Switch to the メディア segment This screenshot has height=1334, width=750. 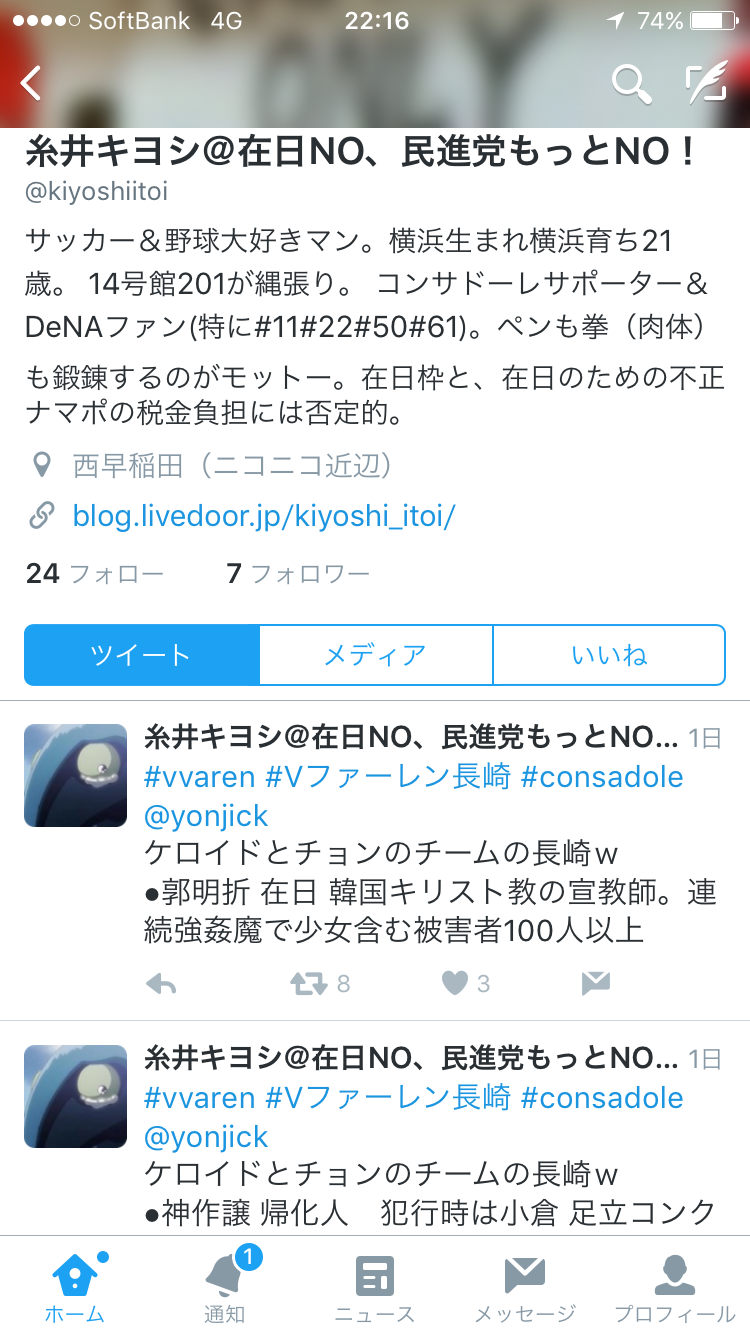point(375,655)
